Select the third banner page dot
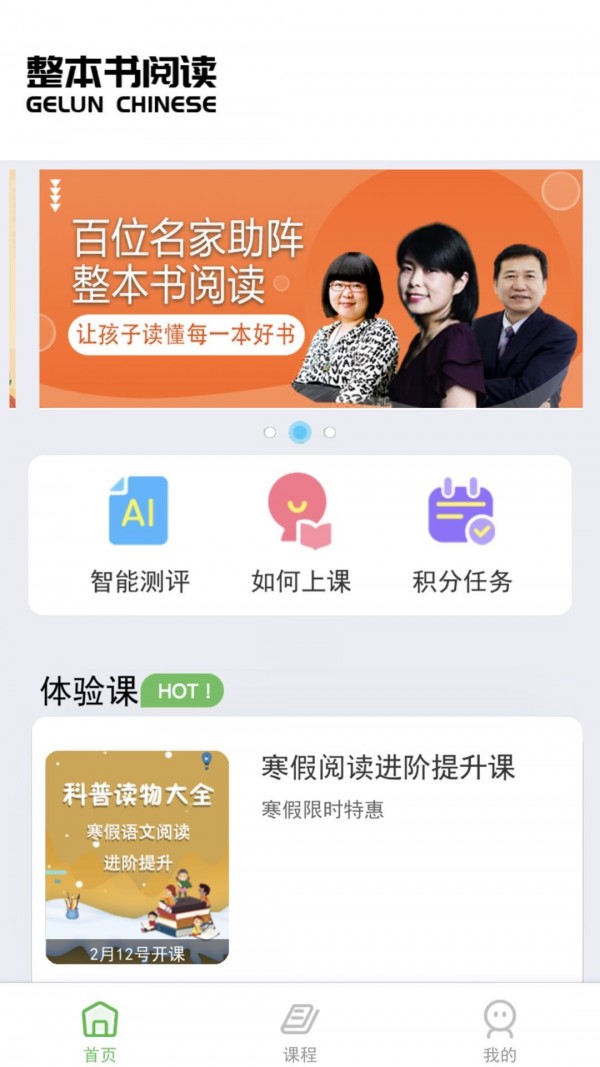 tap(330, 432)
